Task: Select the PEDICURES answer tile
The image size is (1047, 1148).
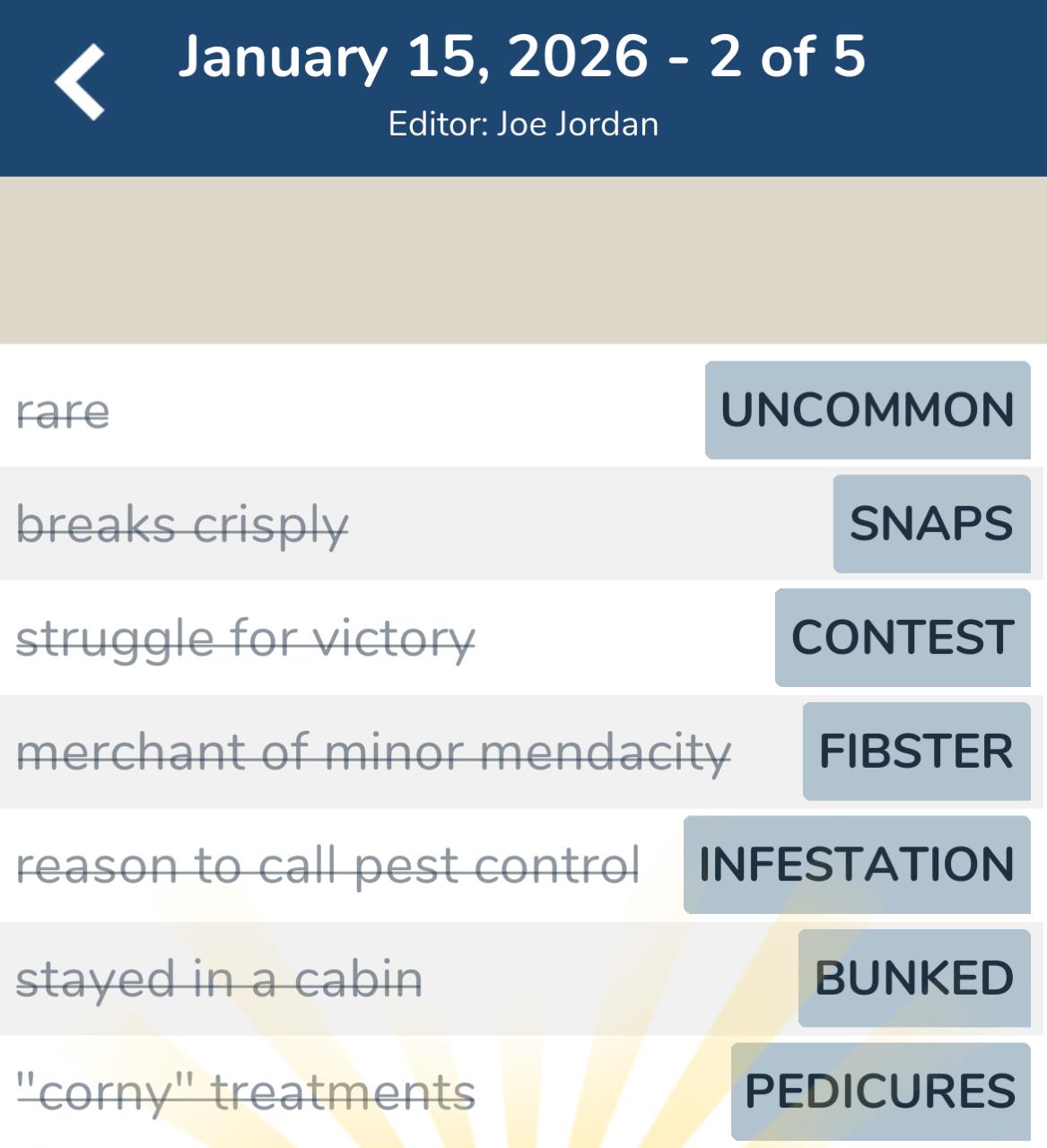Action: click(x=877, y=1092)
